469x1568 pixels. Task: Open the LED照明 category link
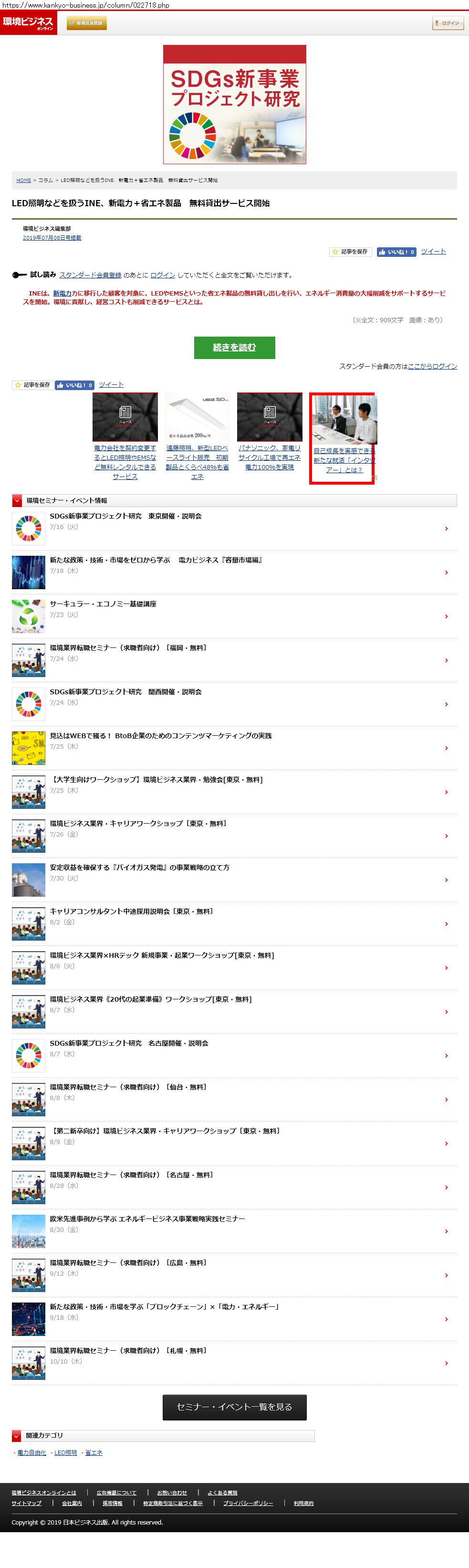pyautogui.click(x=66, y=1452)
